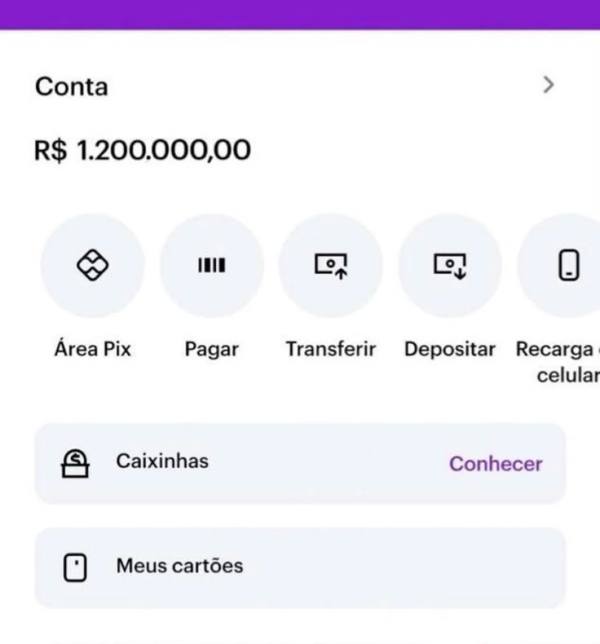Open the Conta details chevron
The image size is (600, 644).
tap(548, 86)
